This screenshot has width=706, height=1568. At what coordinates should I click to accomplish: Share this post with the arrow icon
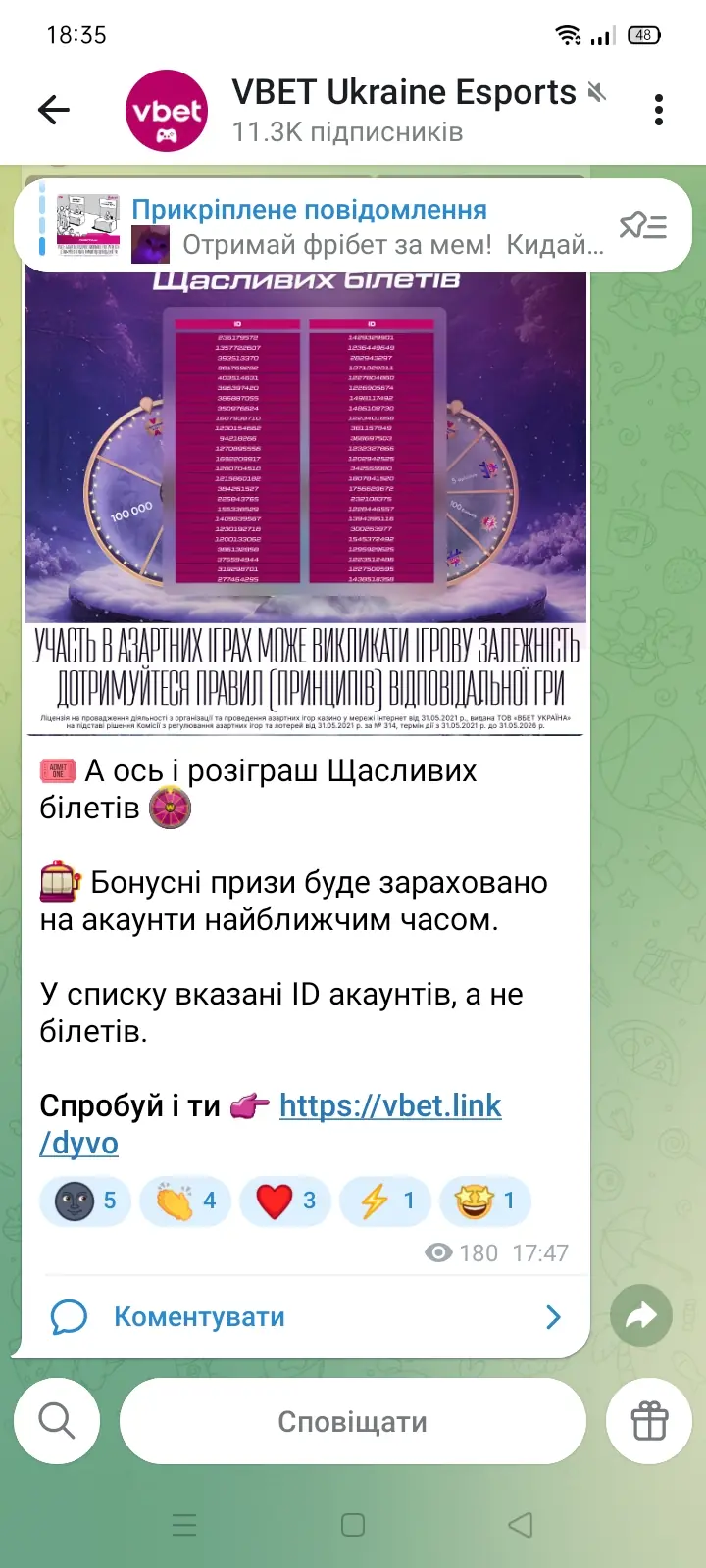point(641,1315)
